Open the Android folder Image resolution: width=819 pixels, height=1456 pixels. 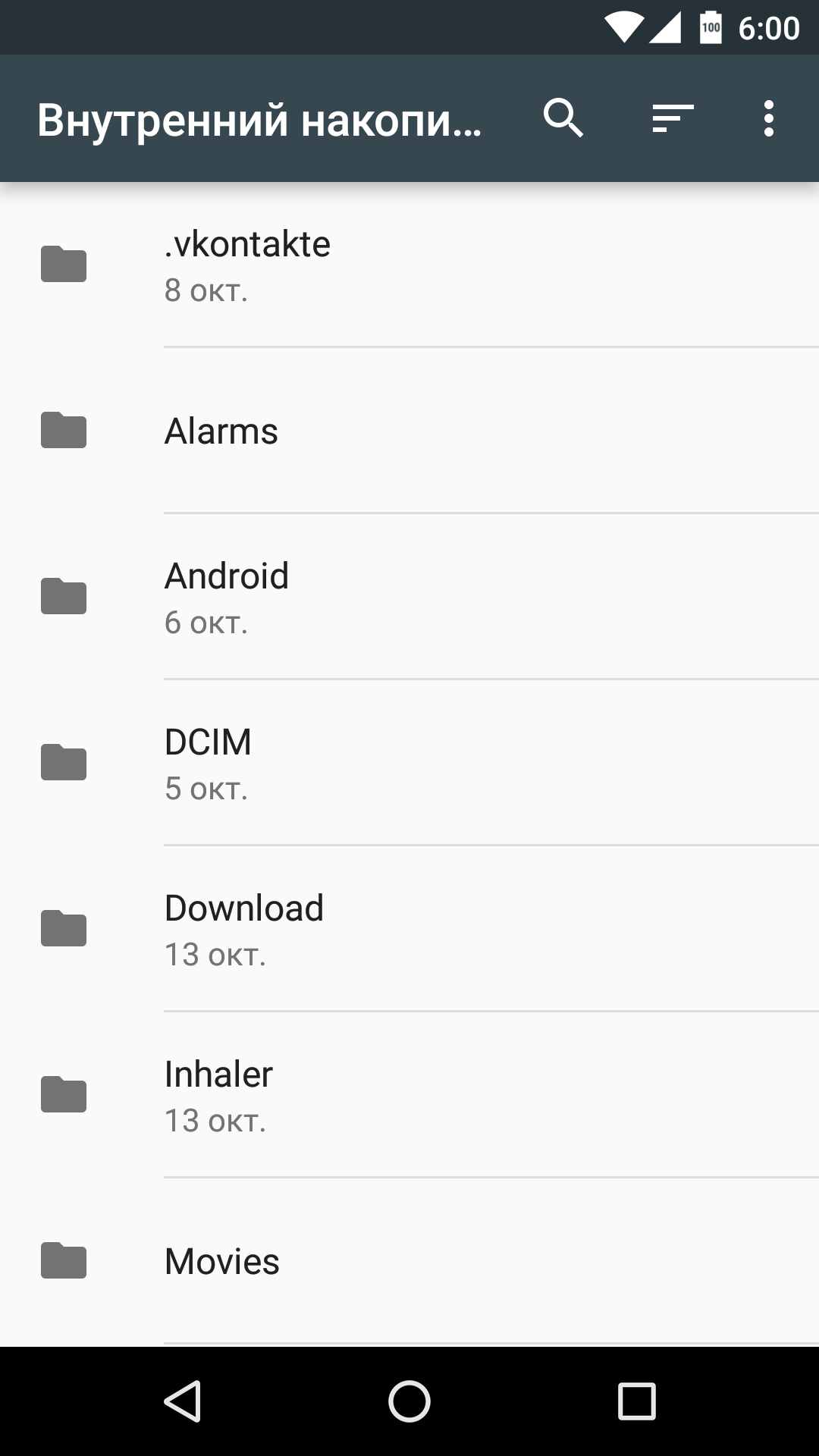click(x=409, y=597)
